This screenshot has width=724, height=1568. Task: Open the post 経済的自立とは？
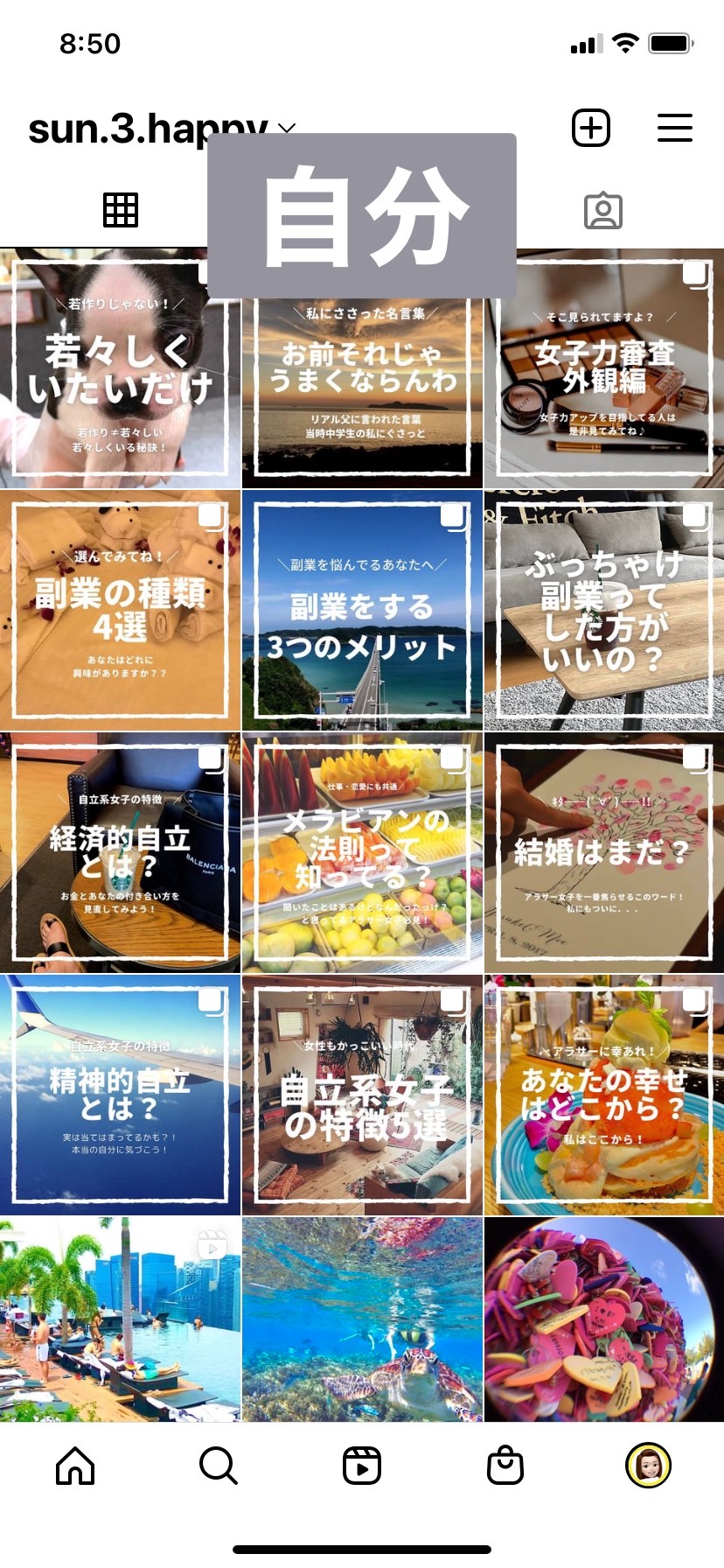click(x=120, y=853)
